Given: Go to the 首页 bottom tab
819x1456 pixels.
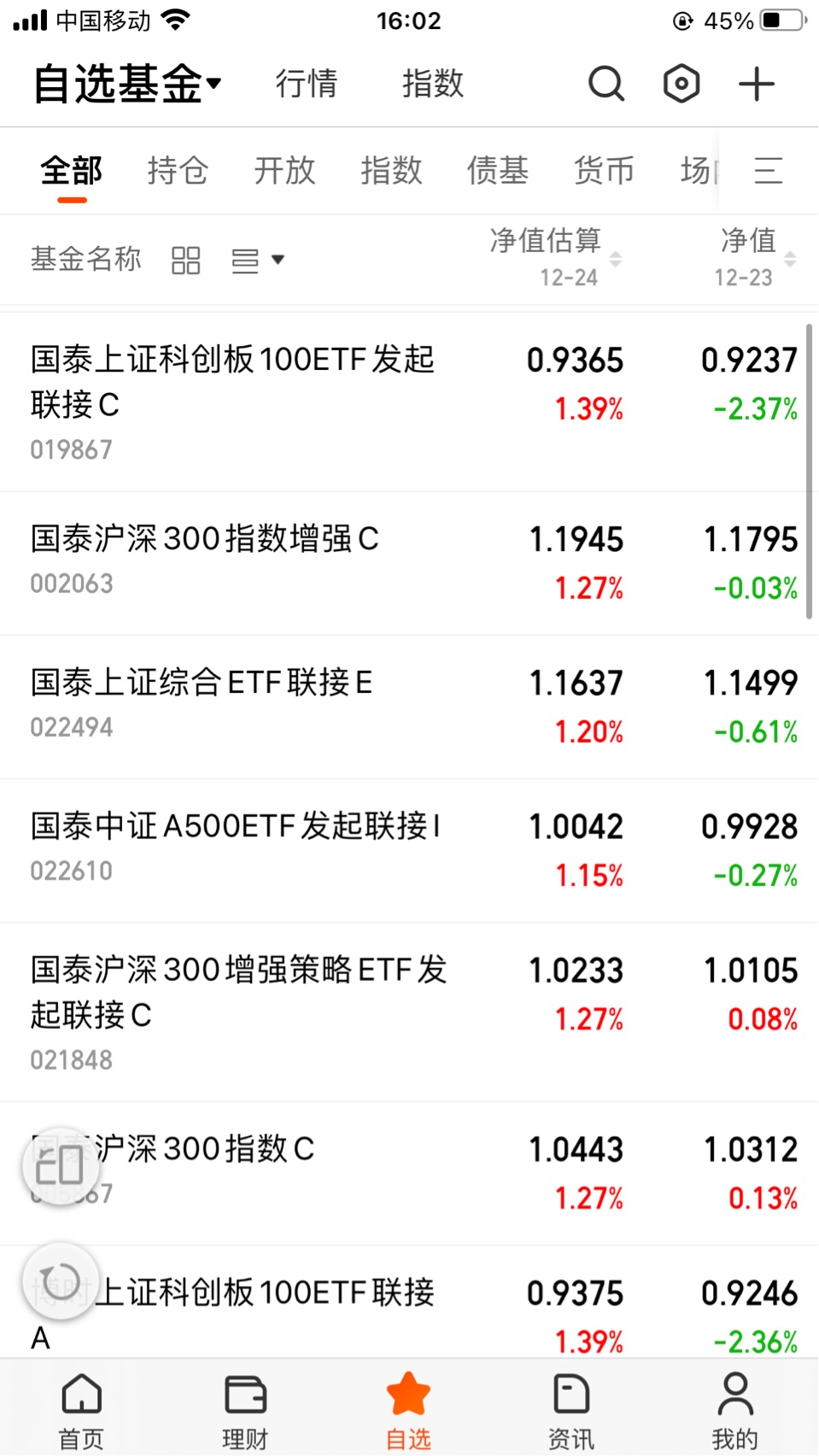Looking at the screenshot, I should [x=82, y=1410].
